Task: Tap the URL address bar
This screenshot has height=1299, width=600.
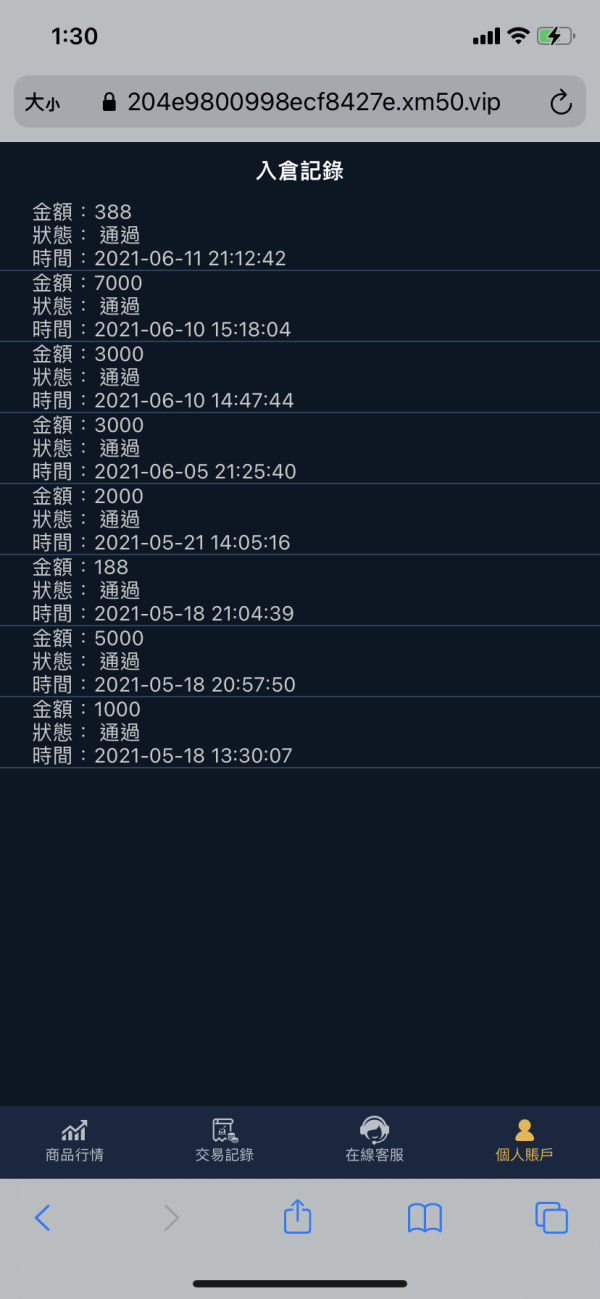Action: coord(300,102)
